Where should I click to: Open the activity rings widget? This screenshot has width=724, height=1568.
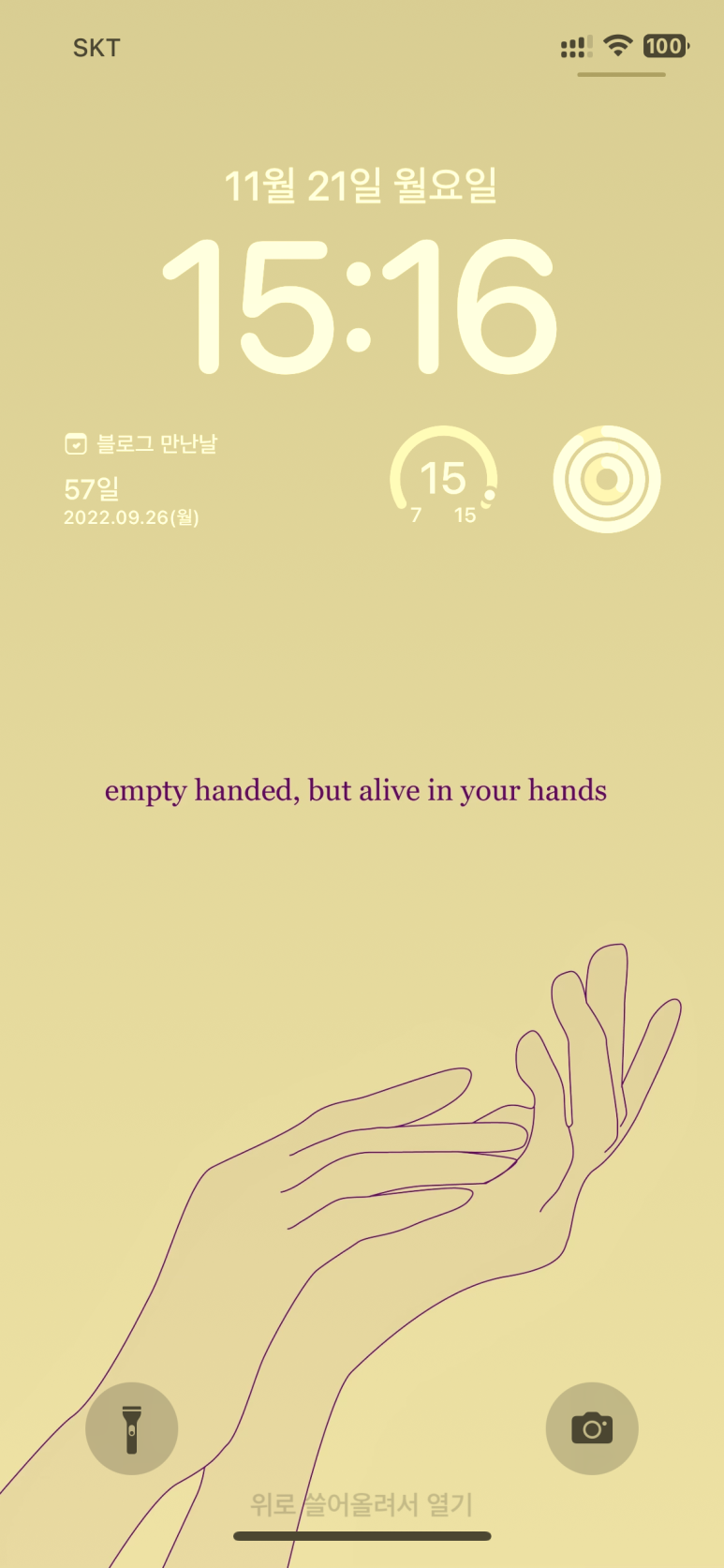[x=607, y=479]
